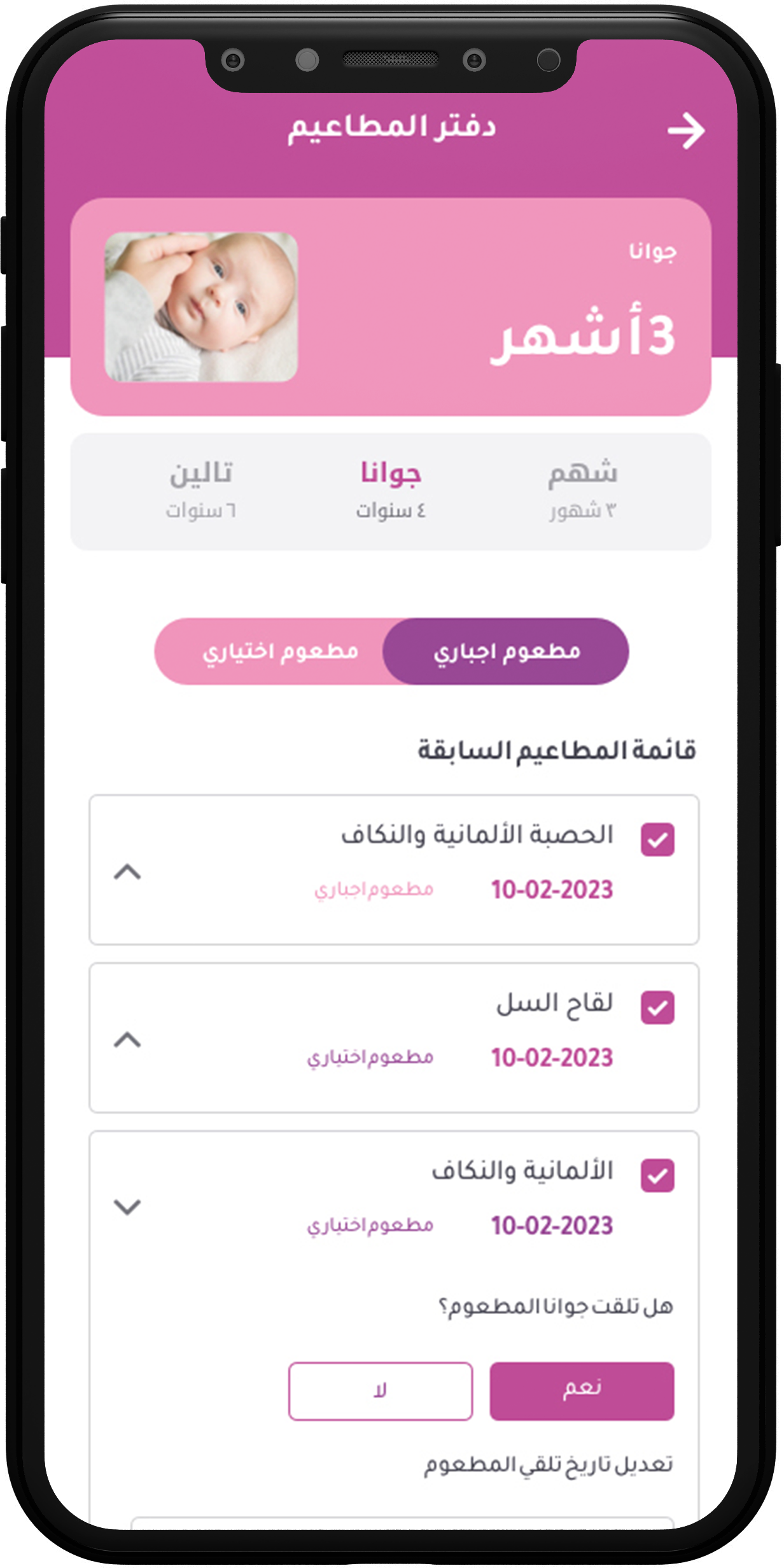Screen dimensions: 784x1568
Task: Collapse the لقاح السل card chevron
Action: click(127, 1040)
